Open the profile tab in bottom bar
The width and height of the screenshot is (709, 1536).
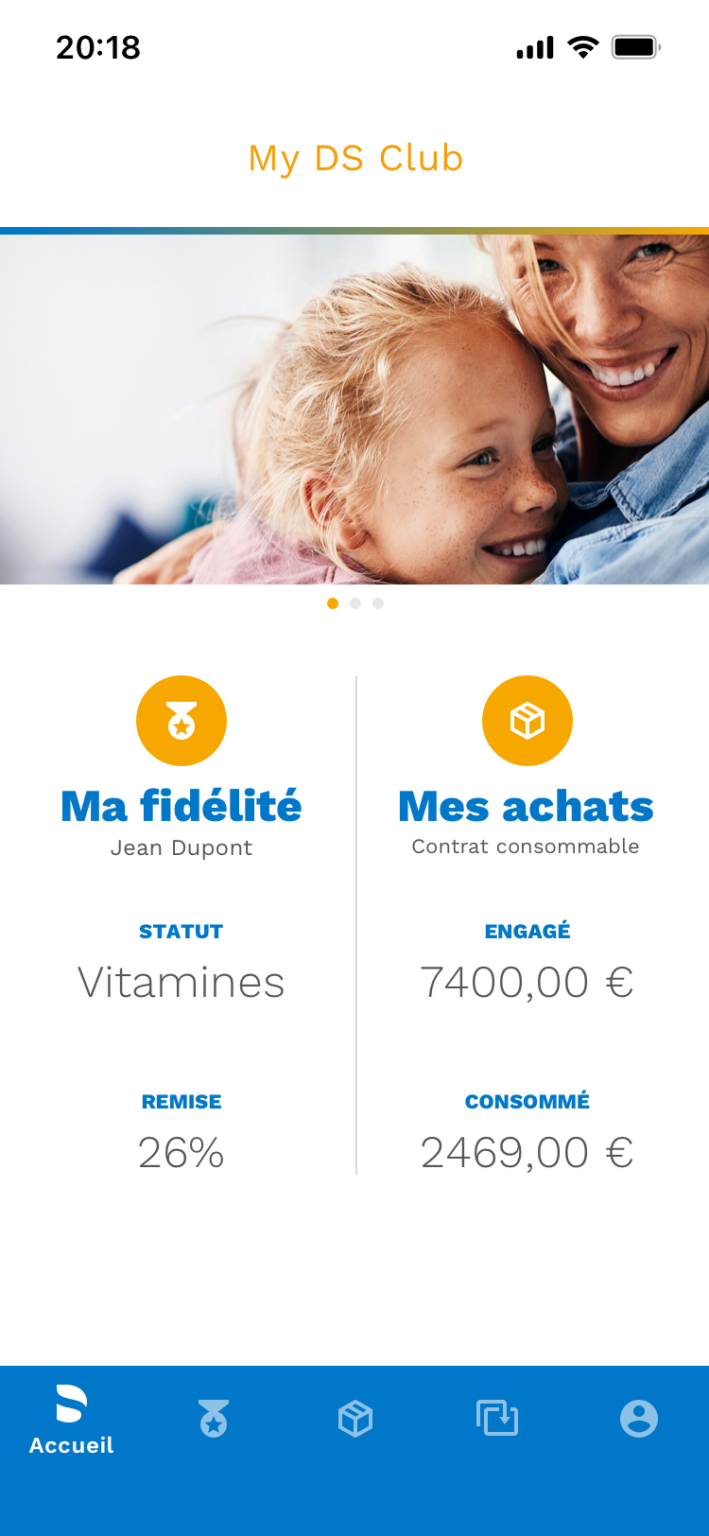coord(639,1418)
